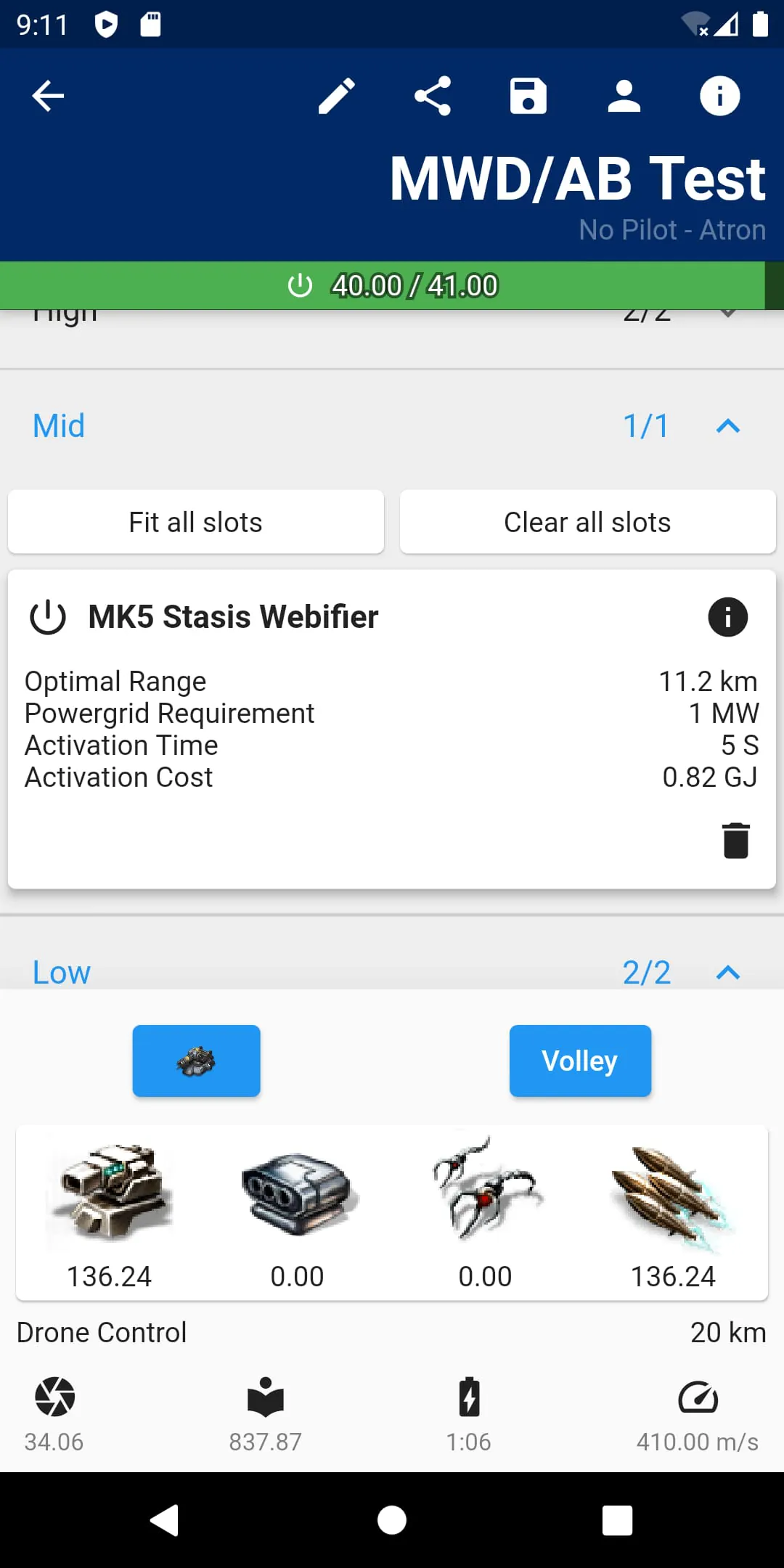The image size is (784, 1568).
Task: Go back using the app bar arrow
Action: pyautogui.click(x=49, y=96)
